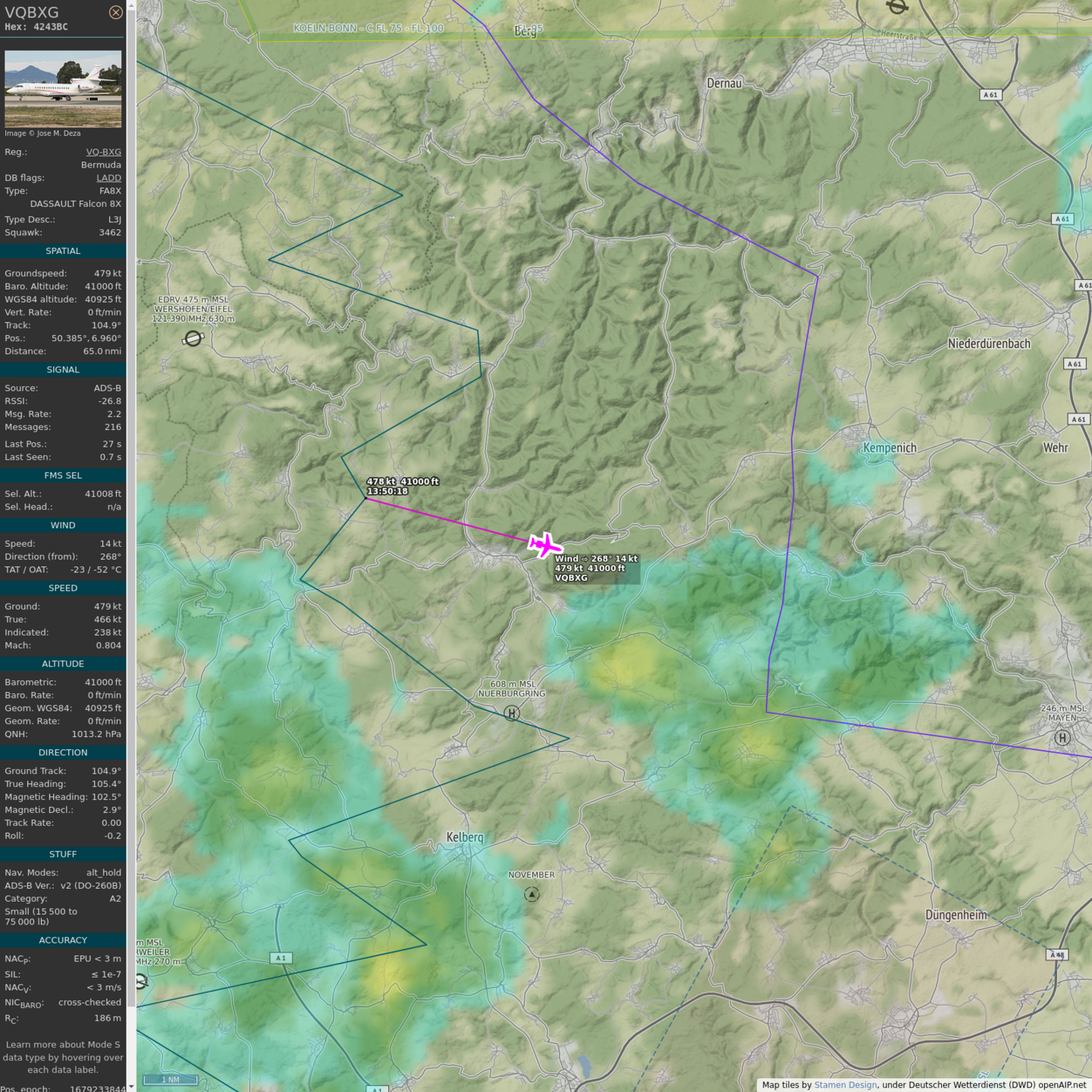Viewport: 1092px width, 1092px height.
Task: Open the Stamen Design attribution link
Action: pos(845,1084)
